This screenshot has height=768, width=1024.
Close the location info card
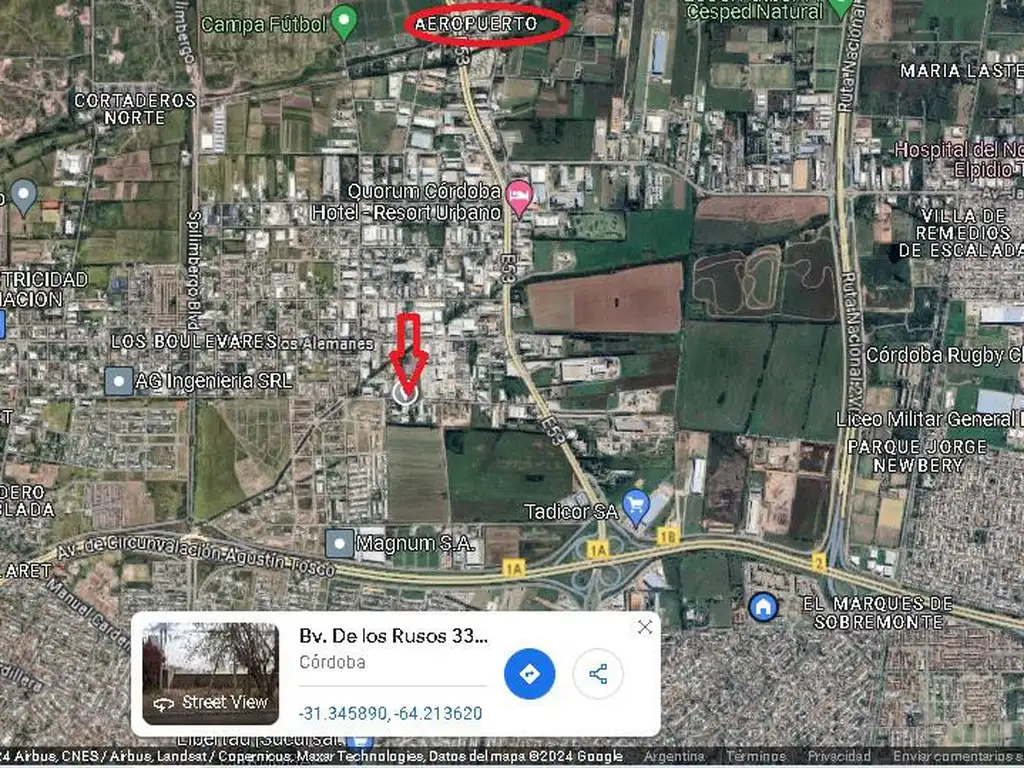tap(645, 627)
